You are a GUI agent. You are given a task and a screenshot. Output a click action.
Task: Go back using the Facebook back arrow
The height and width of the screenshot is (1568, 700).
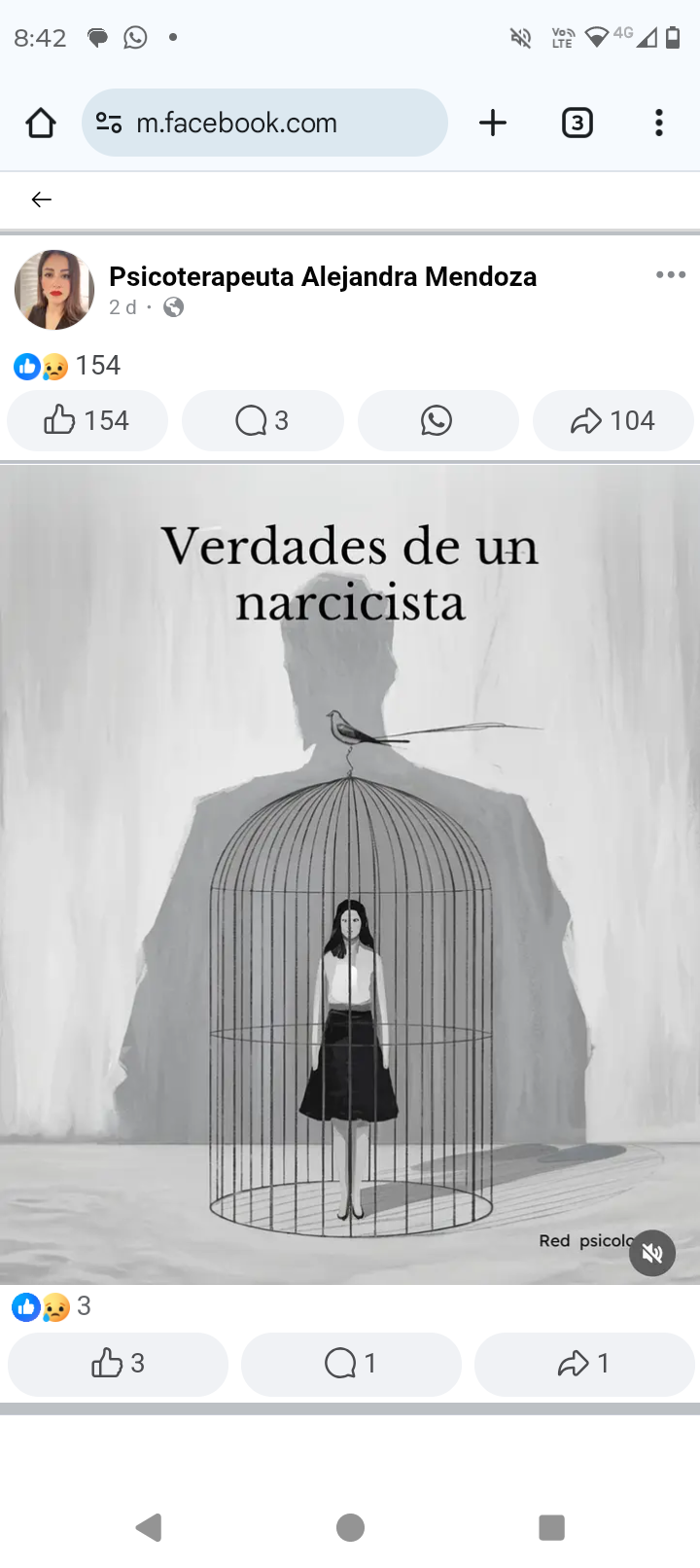[x=41, y=199]
